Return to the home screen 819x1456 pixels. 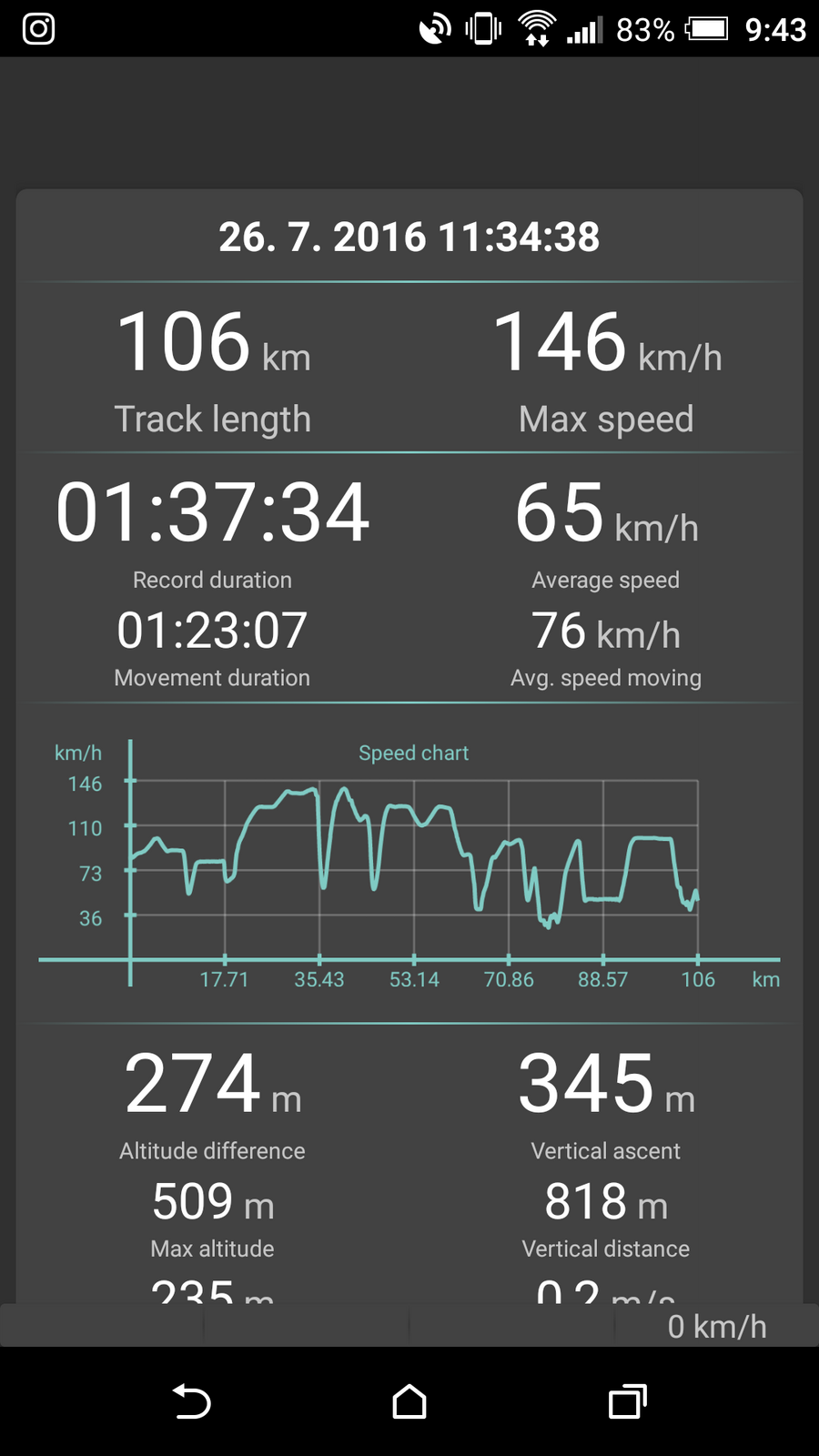409,1401
